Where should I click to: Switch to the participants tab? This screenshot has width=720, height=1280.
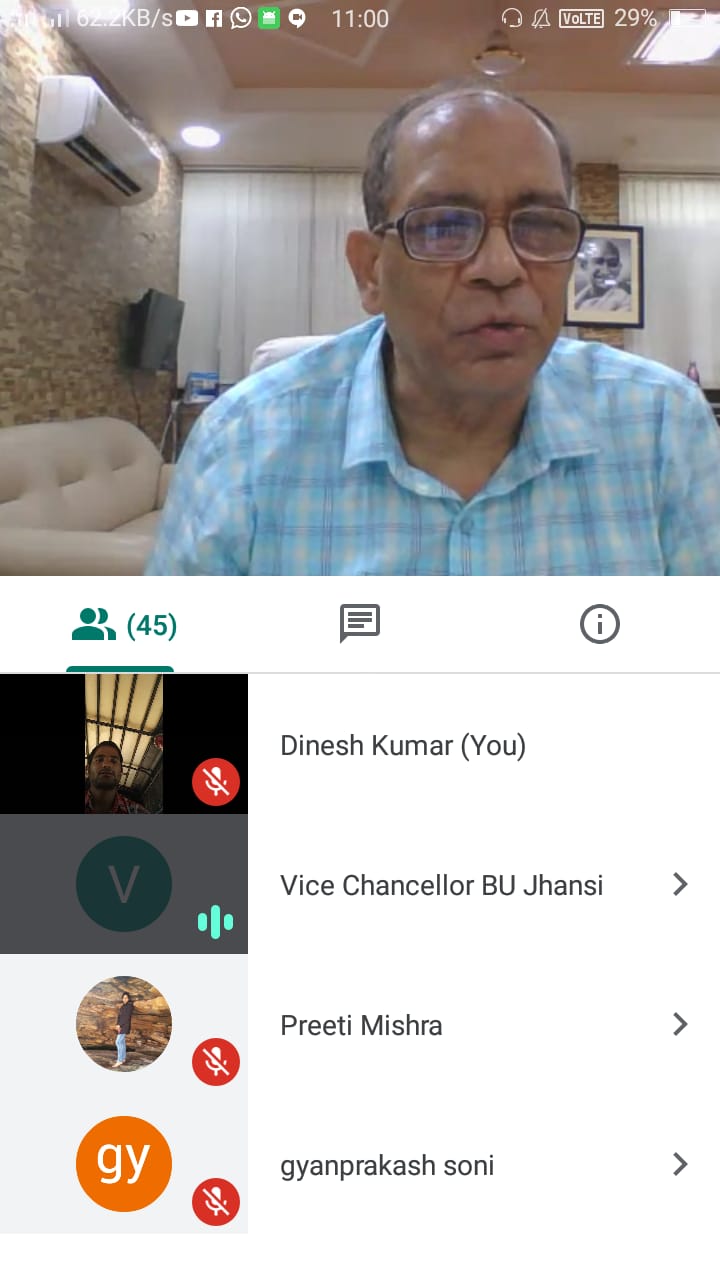point(121,626)
